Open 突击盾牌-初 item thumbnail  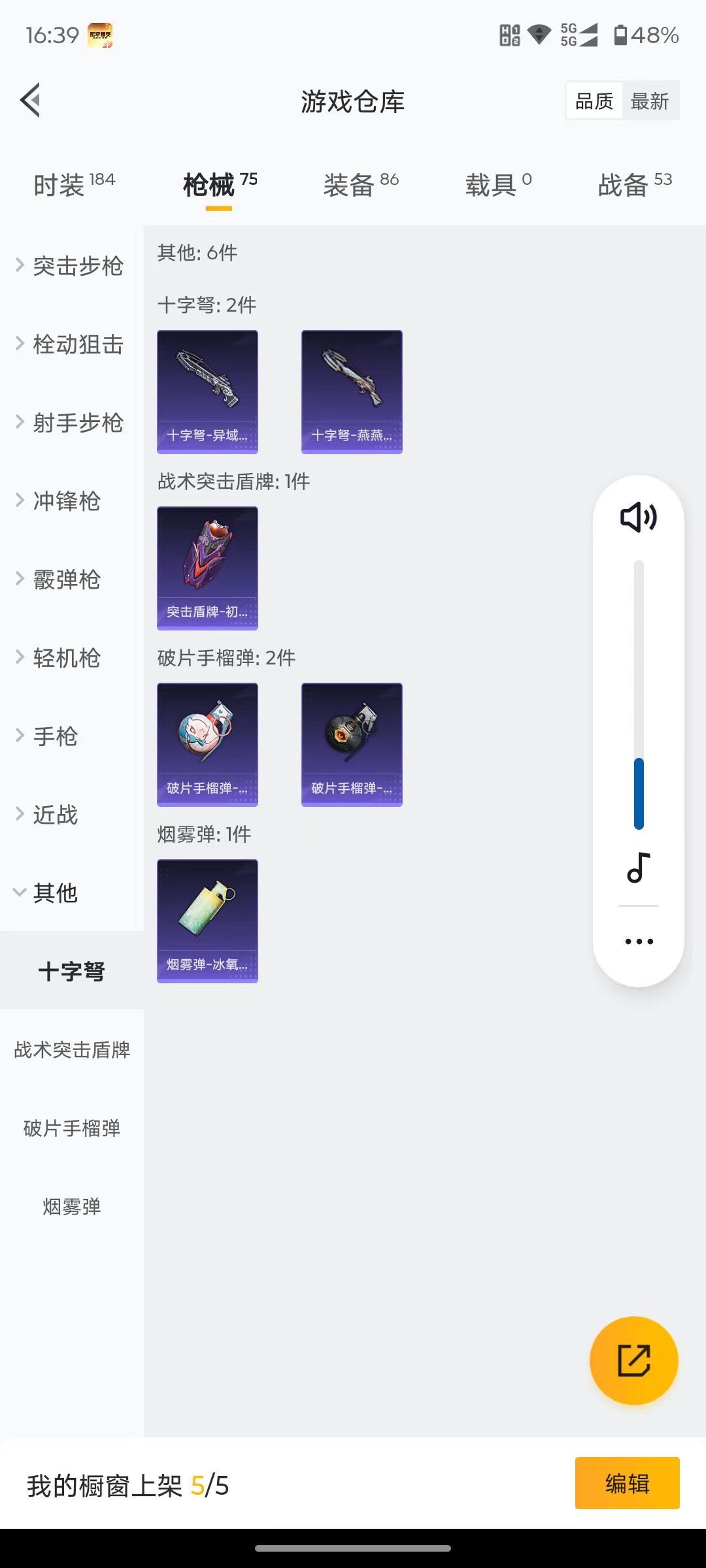click(x=207, y=567)
